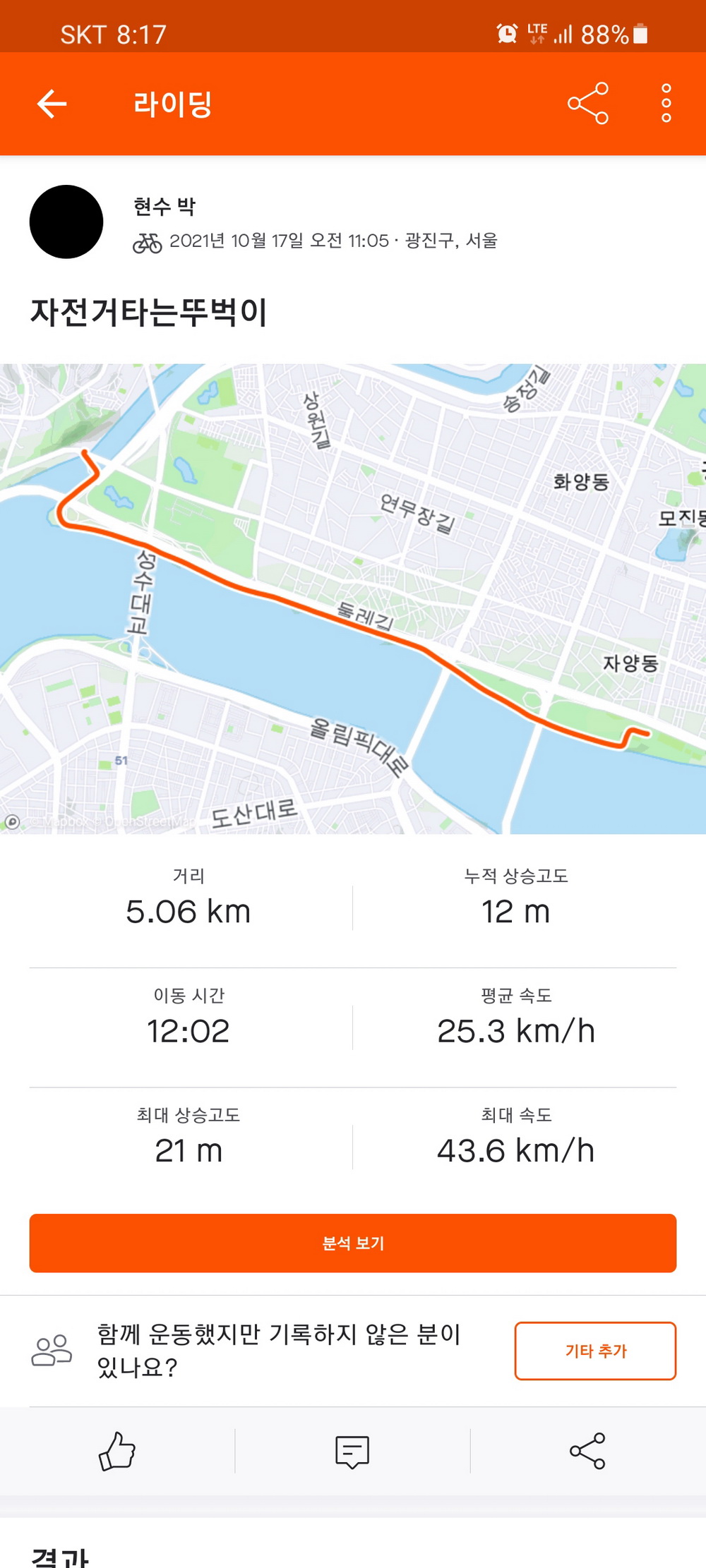706x1568 pixels.
Task: Open the athlete's profile picture
Action: pos(66,222)
